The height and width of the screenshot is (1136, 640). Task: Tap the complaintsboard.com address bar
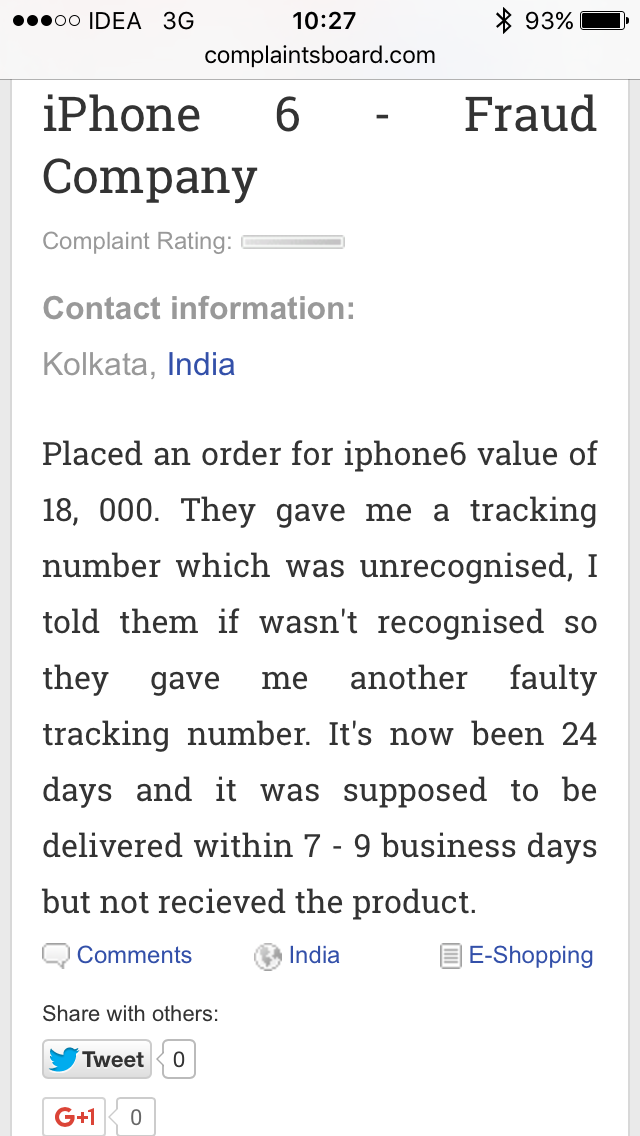tap(320, 55)
